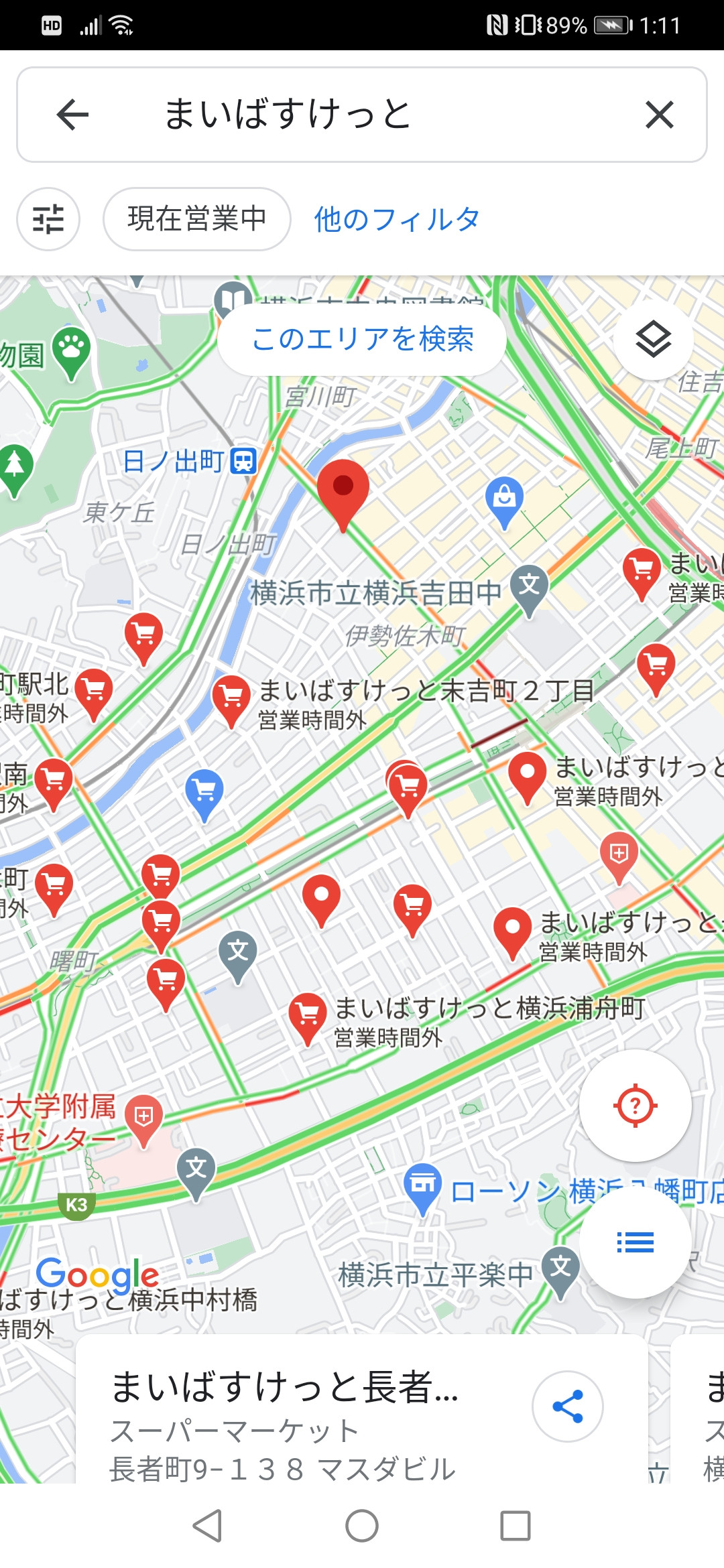The height and width of the screenshot is (1568, 724).
Task: Open the filter options slider icon
Action: [x=48, y=219]
